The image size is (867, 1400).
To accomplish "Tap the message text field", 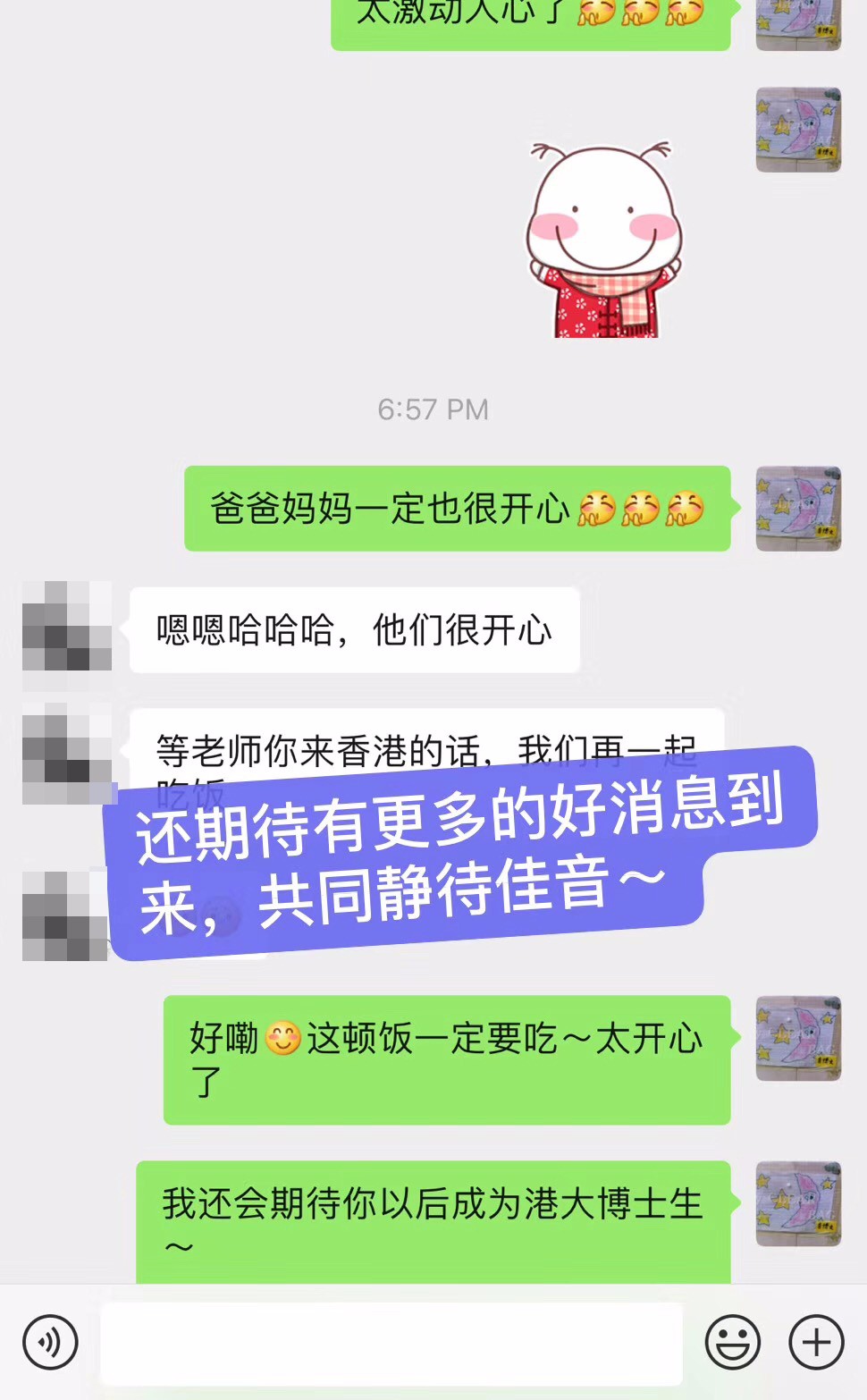I will [x=391, y=1343].
